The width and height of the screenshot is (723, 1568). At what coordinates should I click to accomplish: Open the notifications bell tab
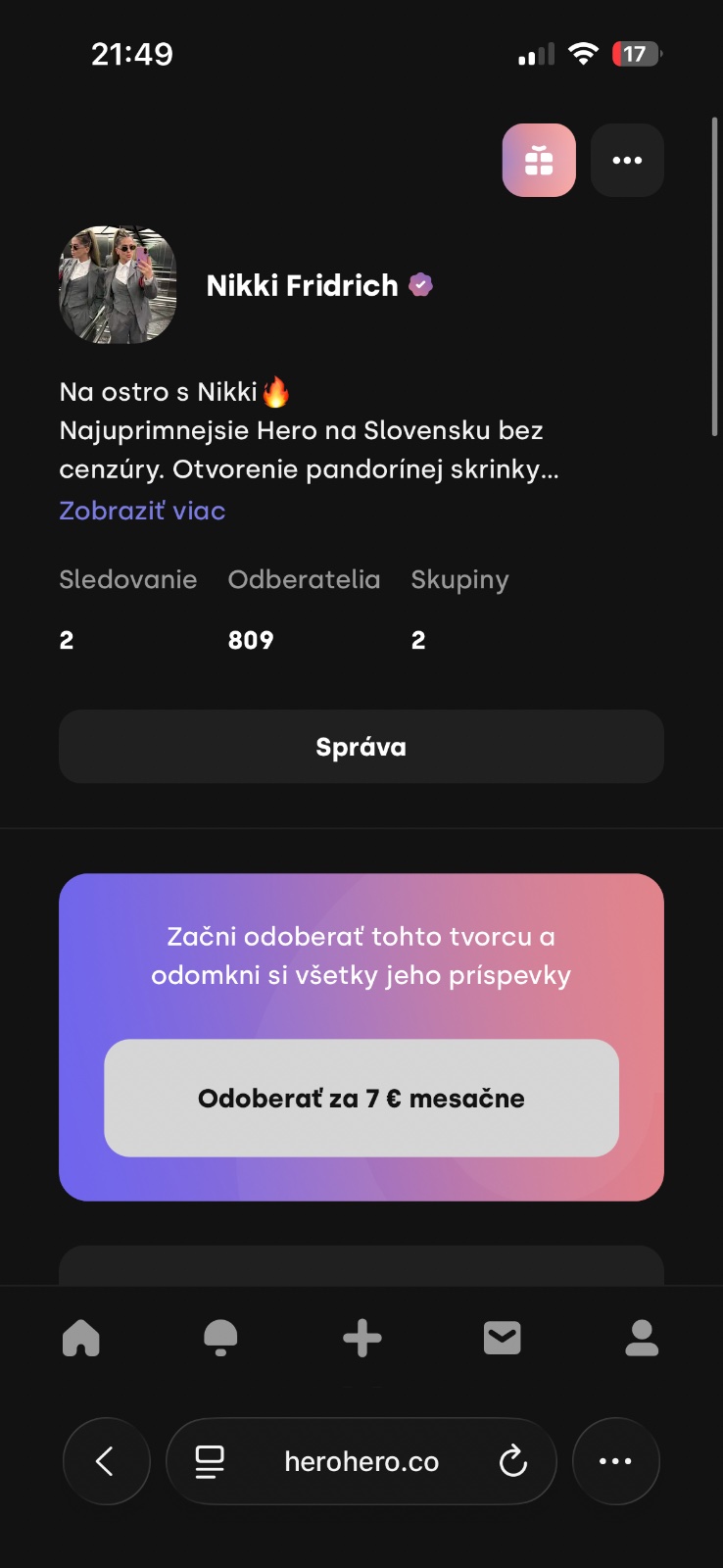220,1338
